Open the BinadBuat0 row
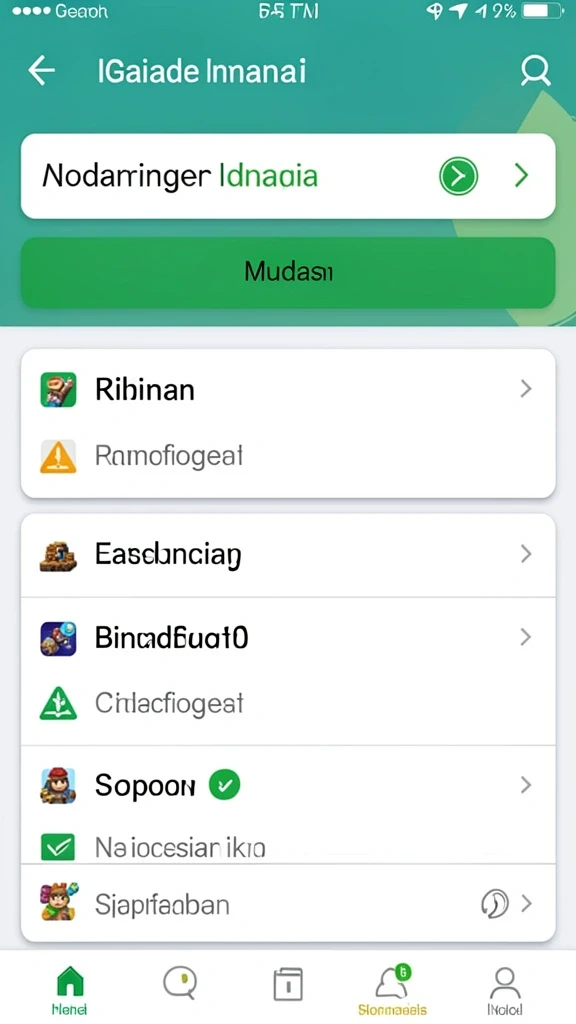The height and width of the screenshot is (1024, 576). 288,637
